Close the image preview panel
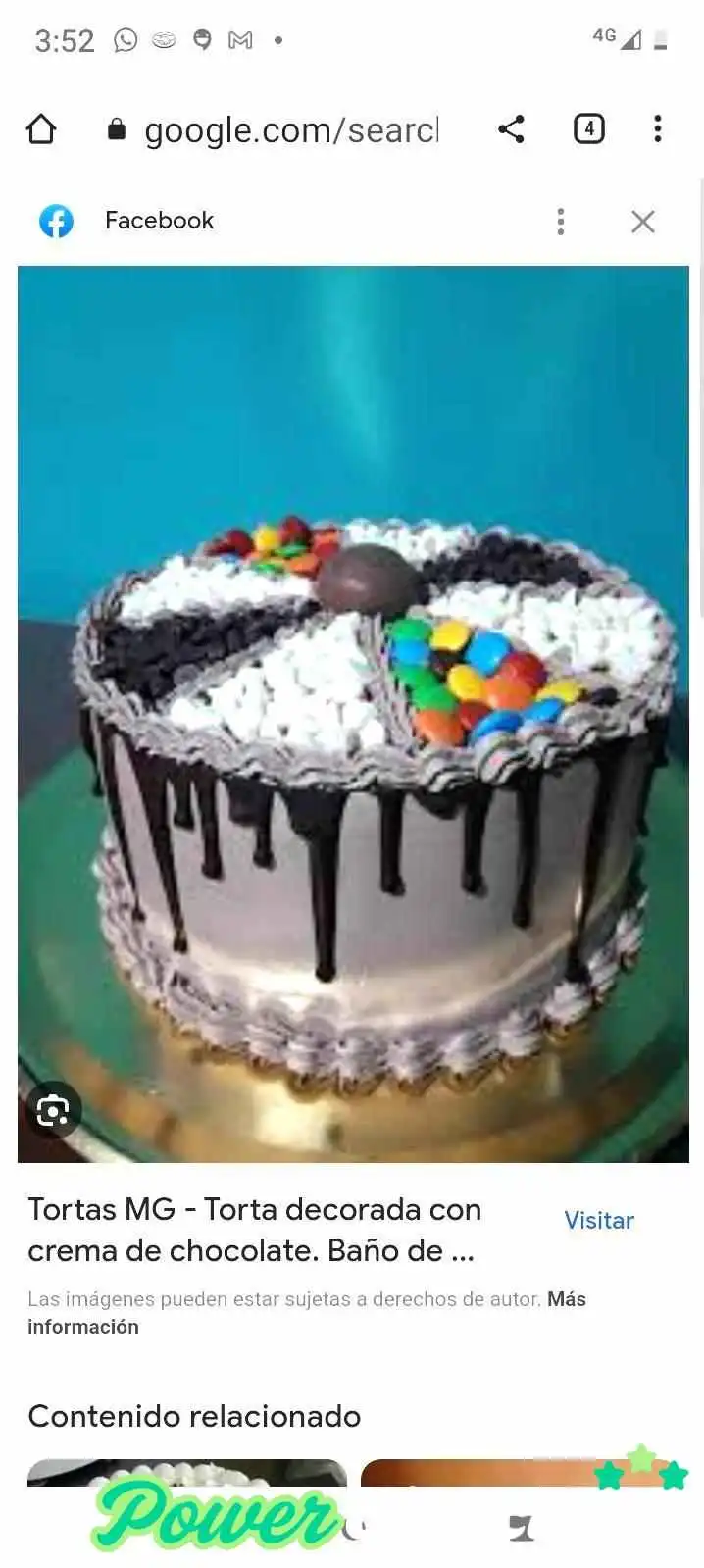The height and width of the screenshot is (1568, 704). [x=642, y=222]
